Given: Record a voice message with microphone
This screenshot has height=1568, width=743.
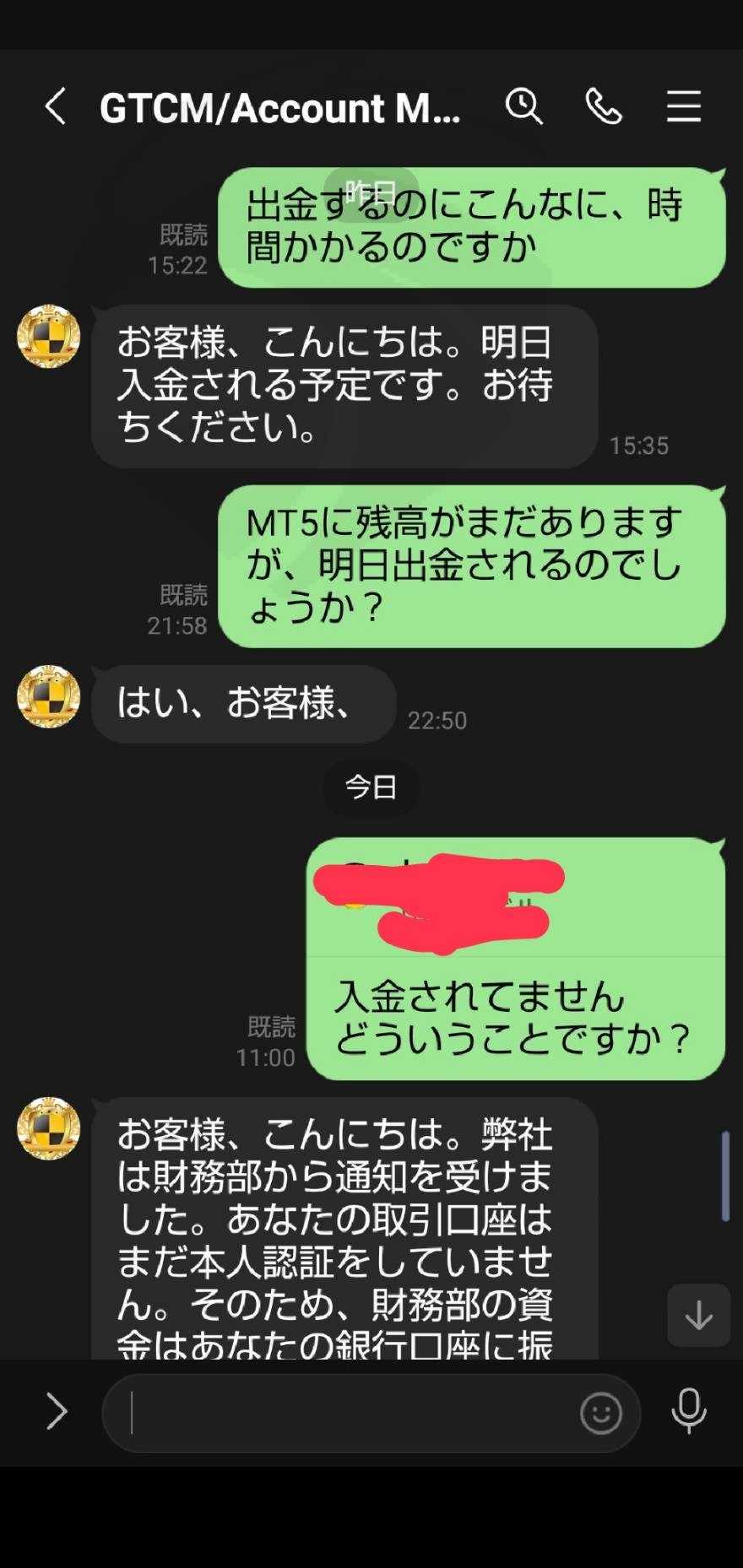Looking at the screenshot, I should tap(689, 1411).
